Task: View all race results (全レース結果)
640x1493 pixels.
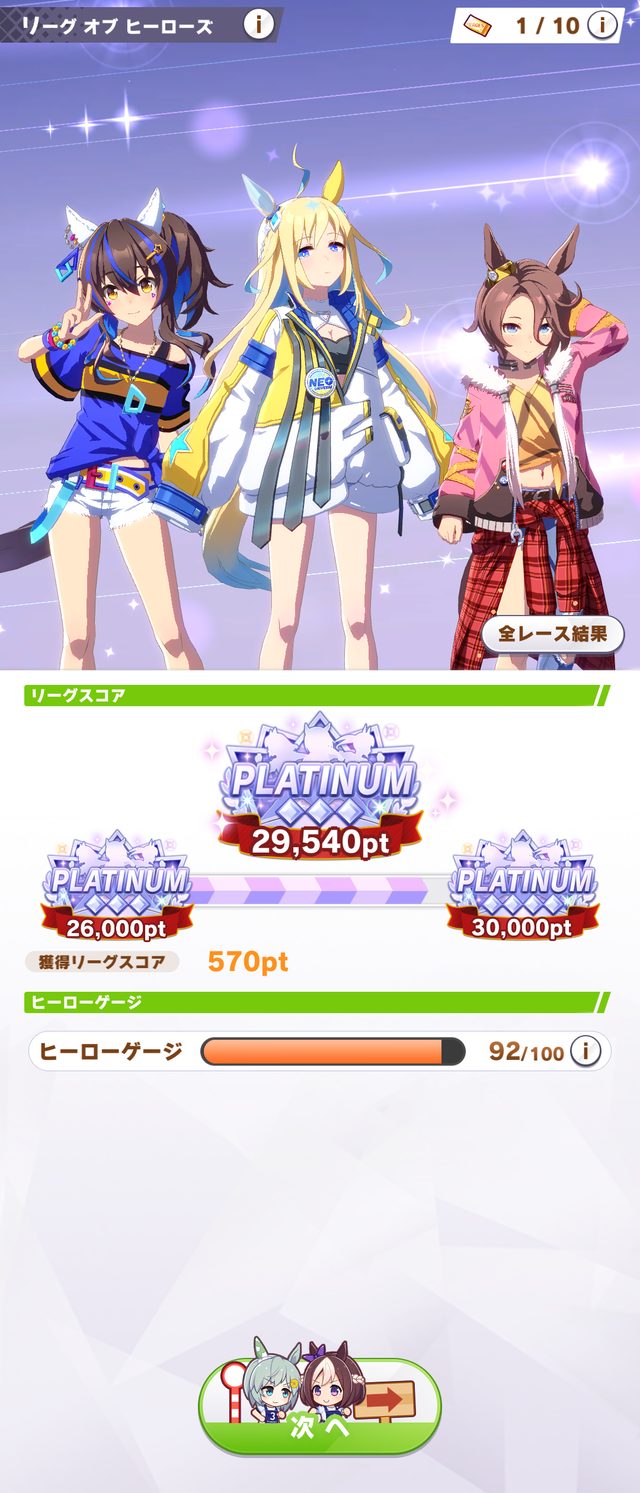Action: (x=552, y=634)
